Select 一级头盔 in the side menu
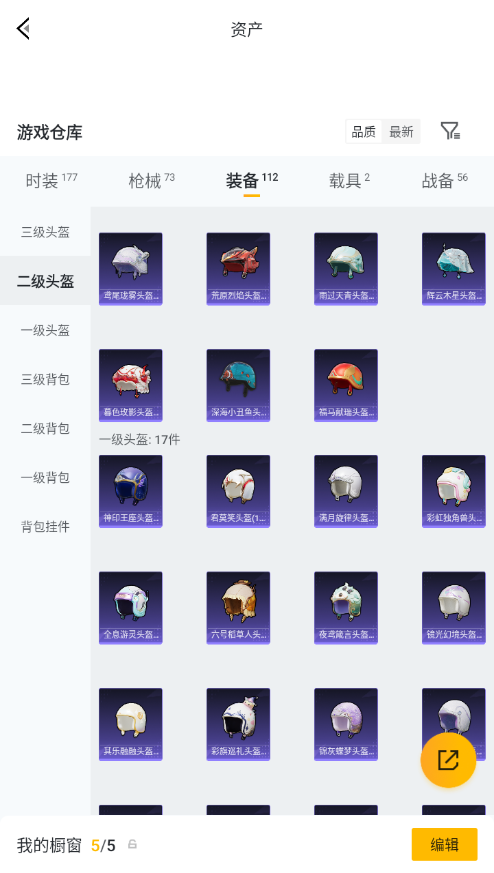494x873 pixels. (x=45, y=330)
